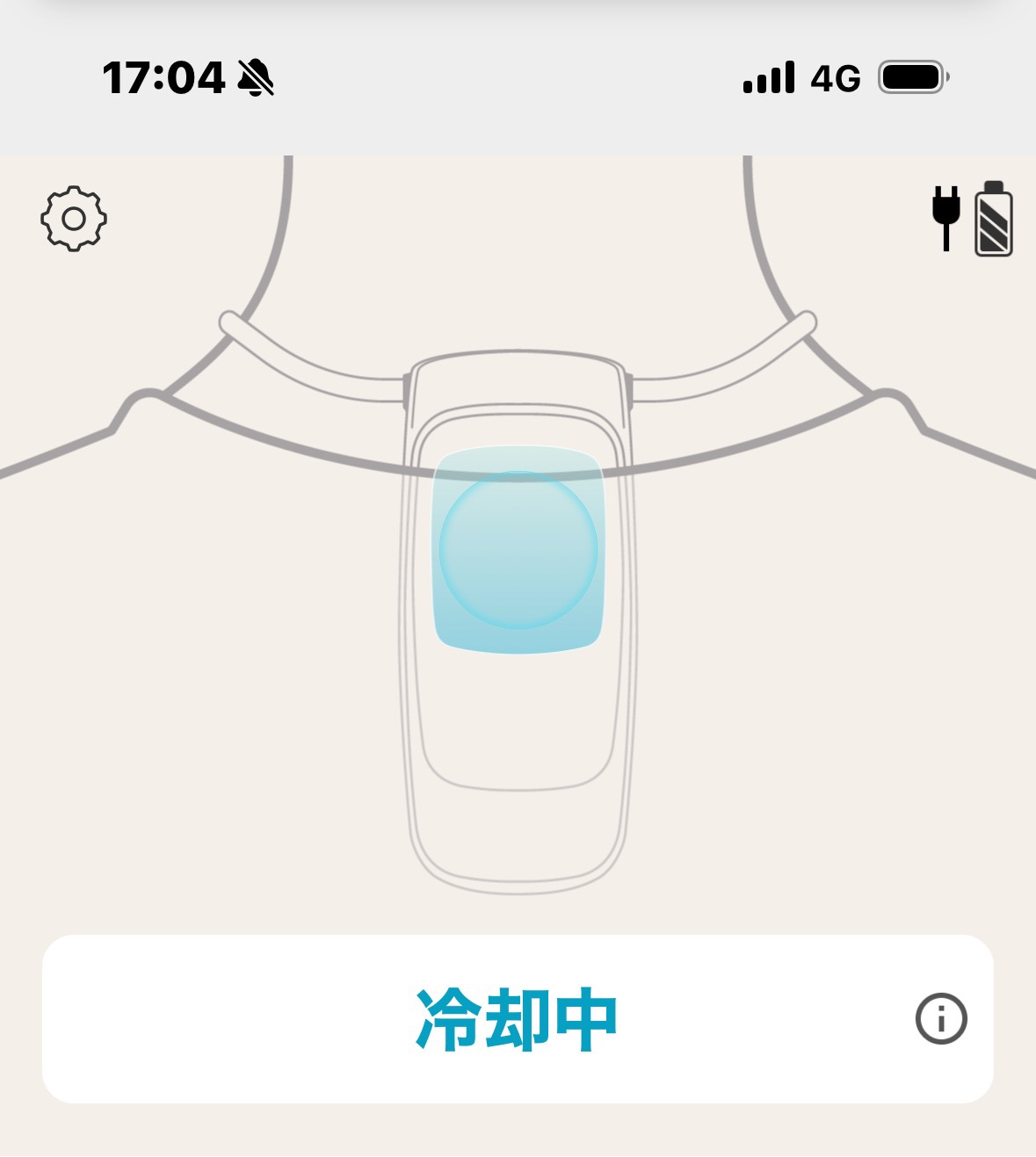This screenshot has height=1157, width=1036.
Task: Tap the blue cooling circle on the device
Action: point(518,550)
